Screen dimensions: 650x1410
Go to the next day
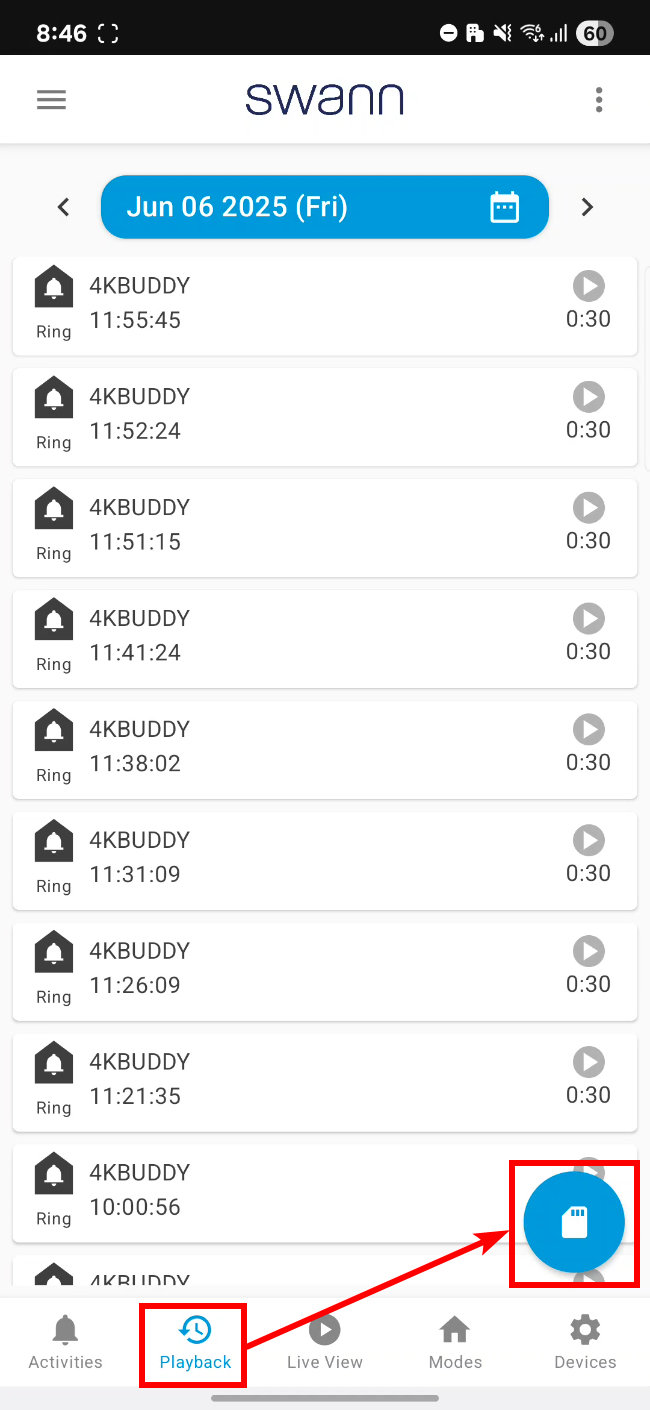pyautogui.click(x=587, y=207)
